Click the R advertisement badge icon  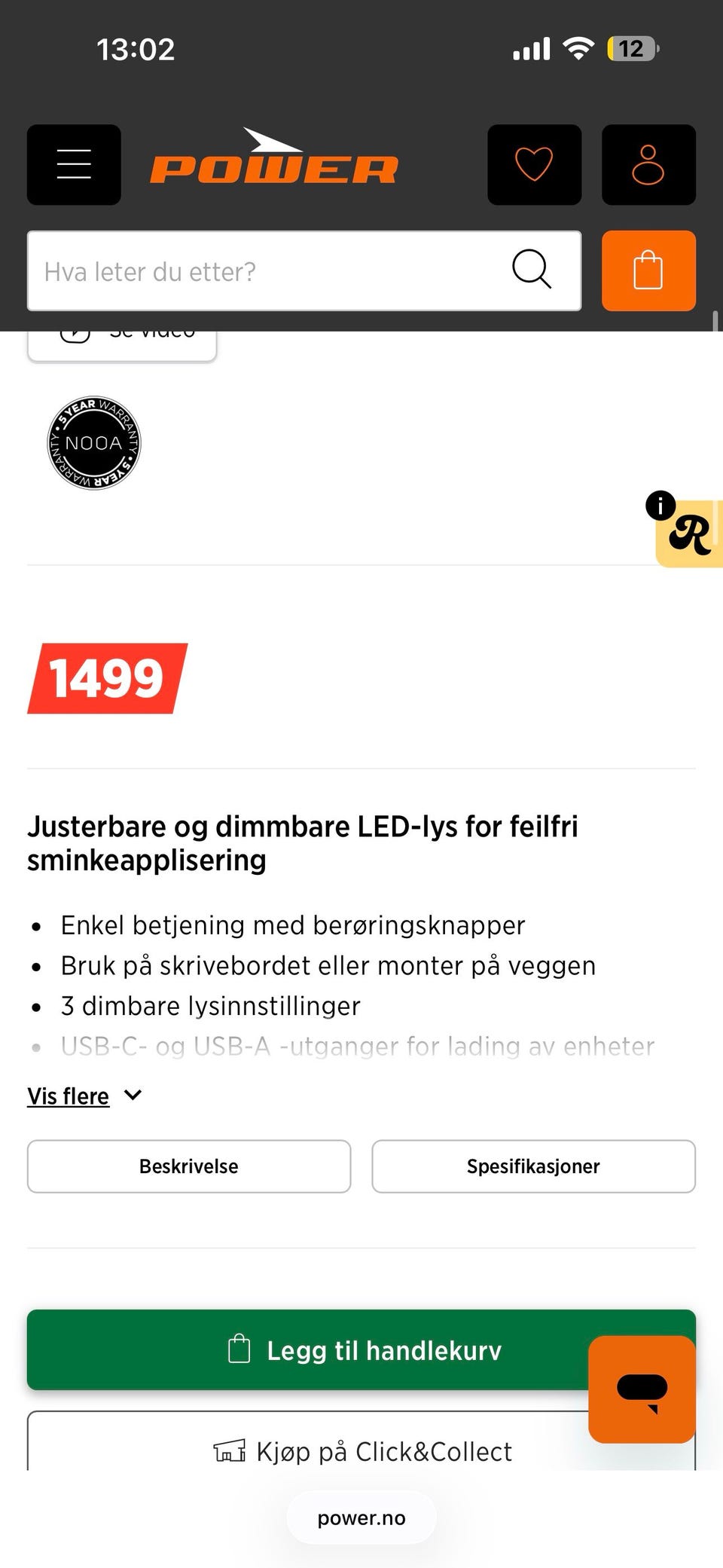[691, 536]
